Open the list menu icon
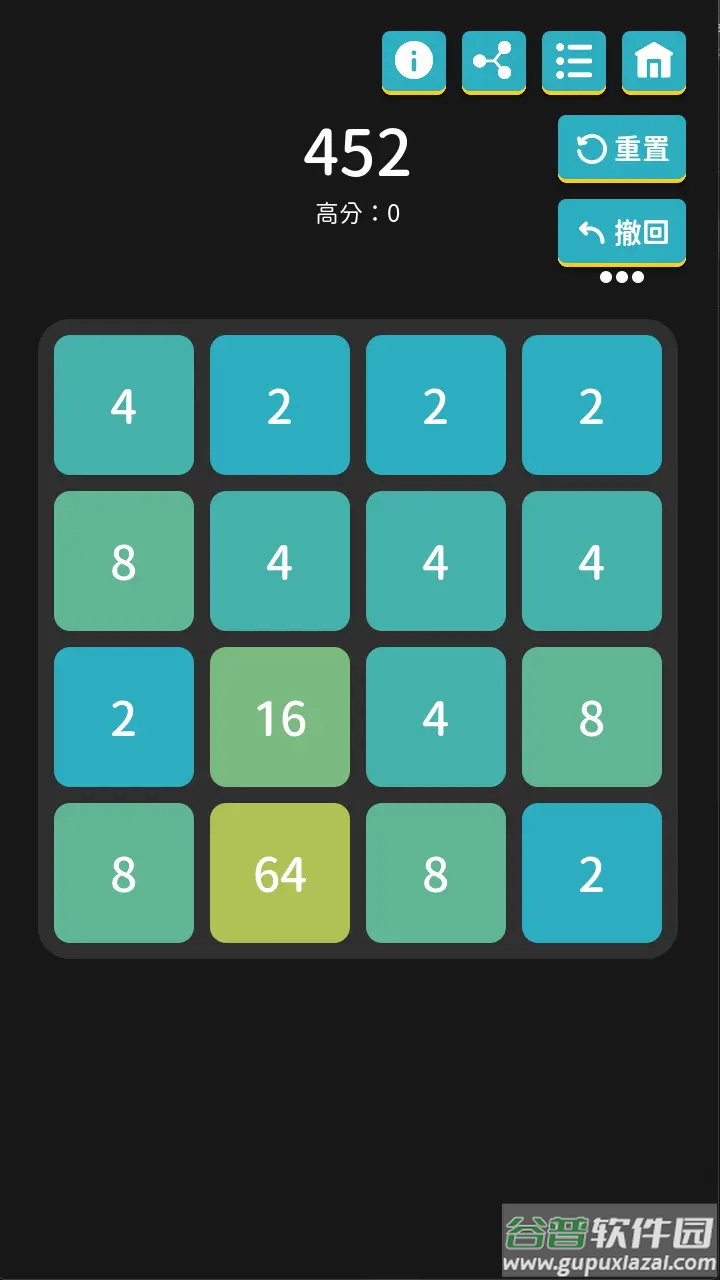This screenshot has width=720, height=1280. pyautogui.click(x=573, y=61)
